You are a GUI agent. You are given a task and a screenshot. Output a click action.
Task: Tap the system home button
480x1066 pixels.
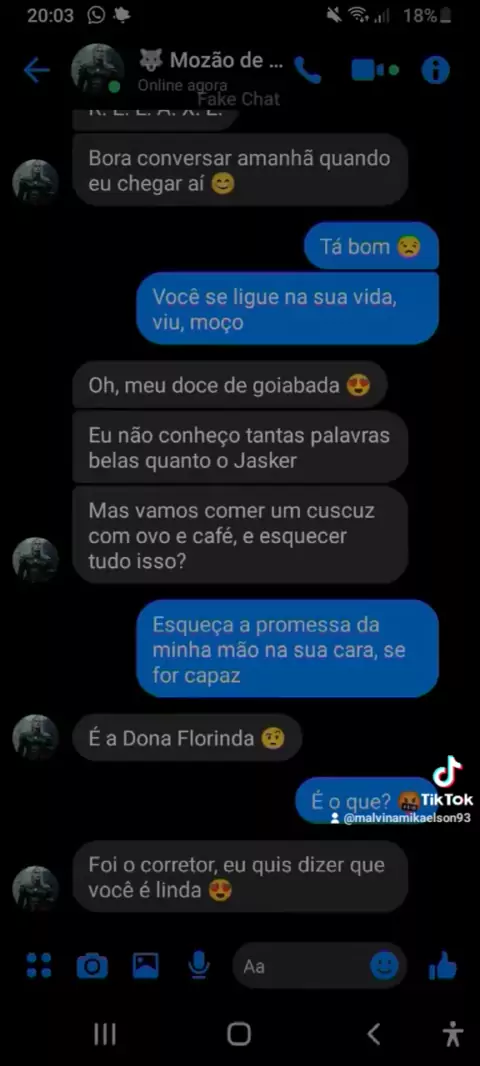tap(239, 1034)
